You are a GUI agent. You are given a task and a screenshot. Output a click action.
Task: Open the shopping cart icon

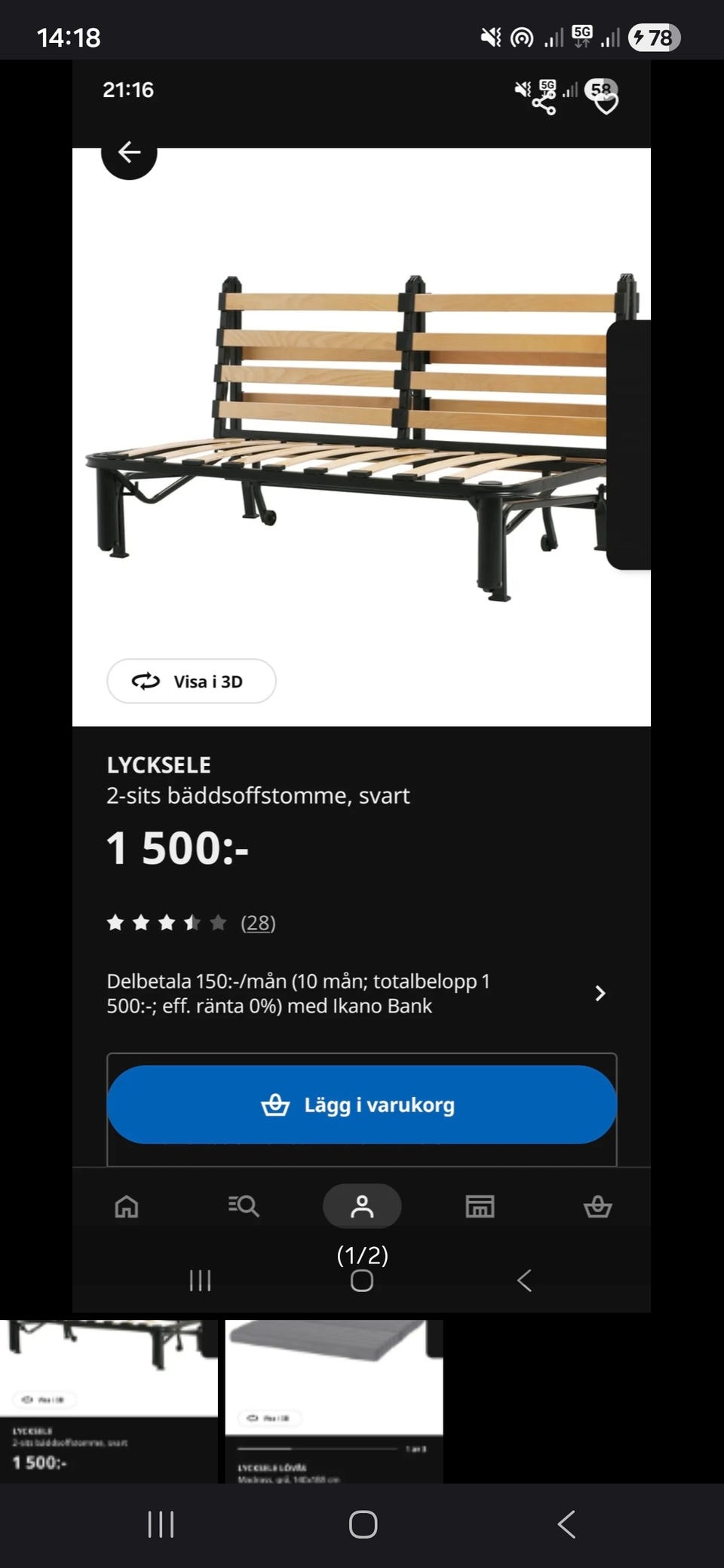pos(598,1205)
